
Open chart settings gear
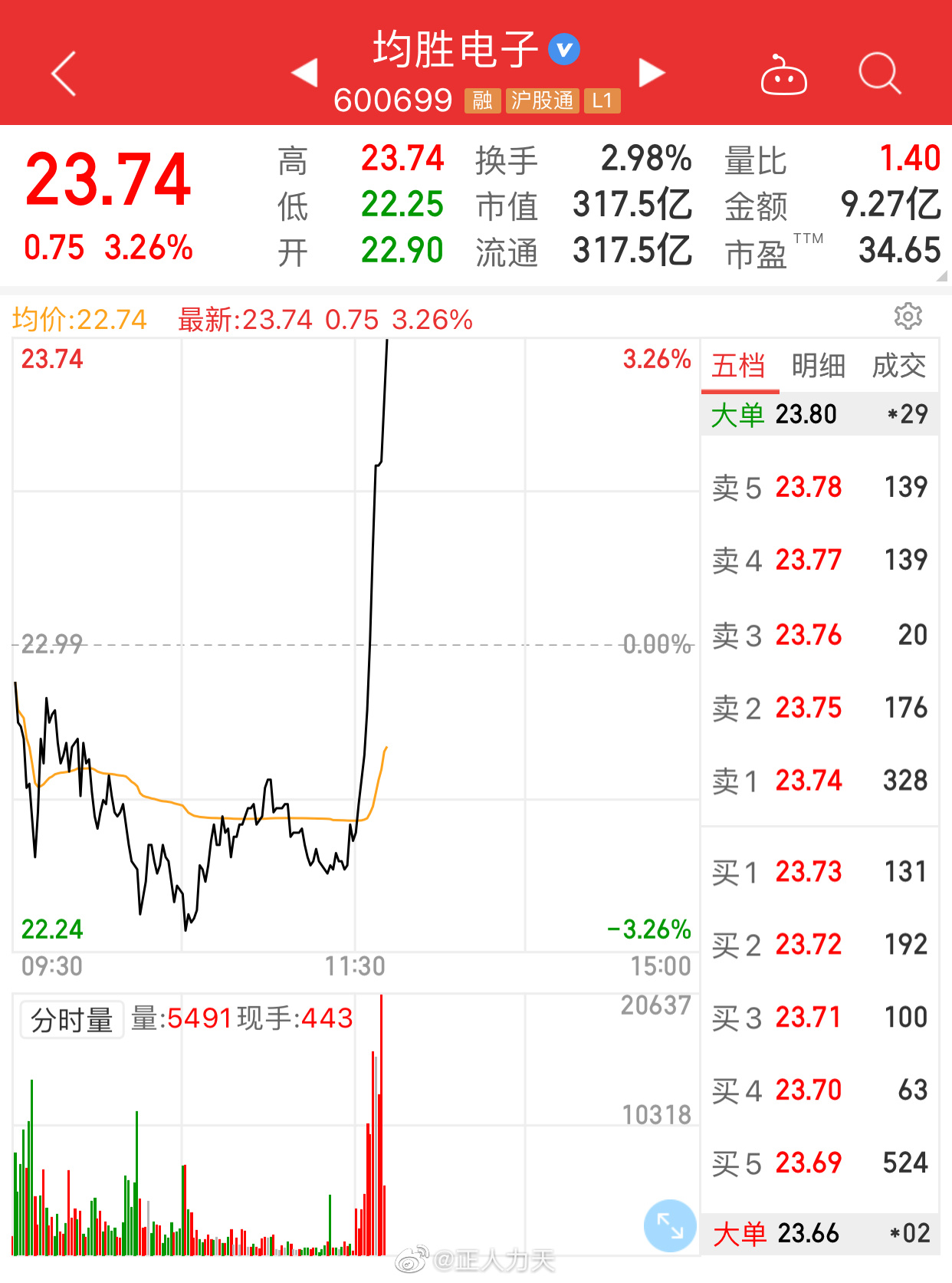(908, 316)
